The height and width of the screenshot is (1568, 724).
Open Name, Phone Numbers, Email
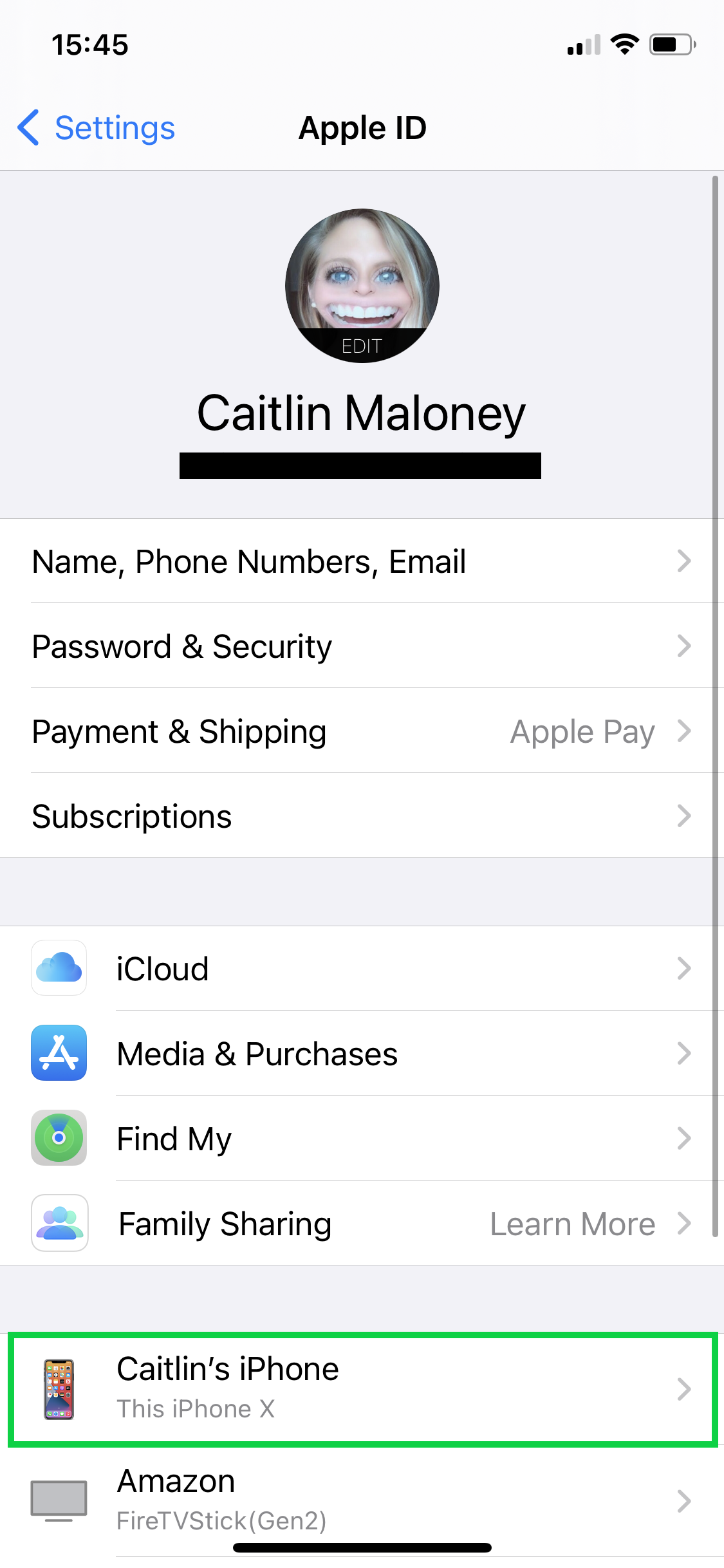pos(360,561)
